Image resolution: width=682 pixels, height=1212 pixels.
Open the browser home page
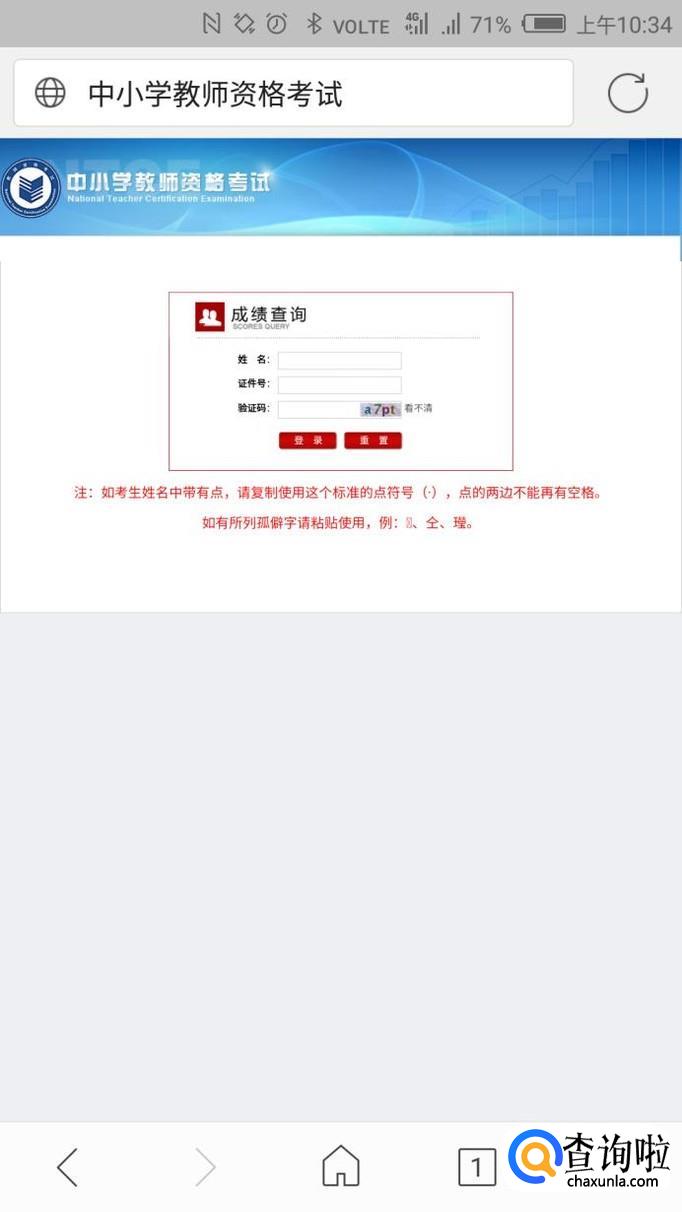pos(340,1166)
